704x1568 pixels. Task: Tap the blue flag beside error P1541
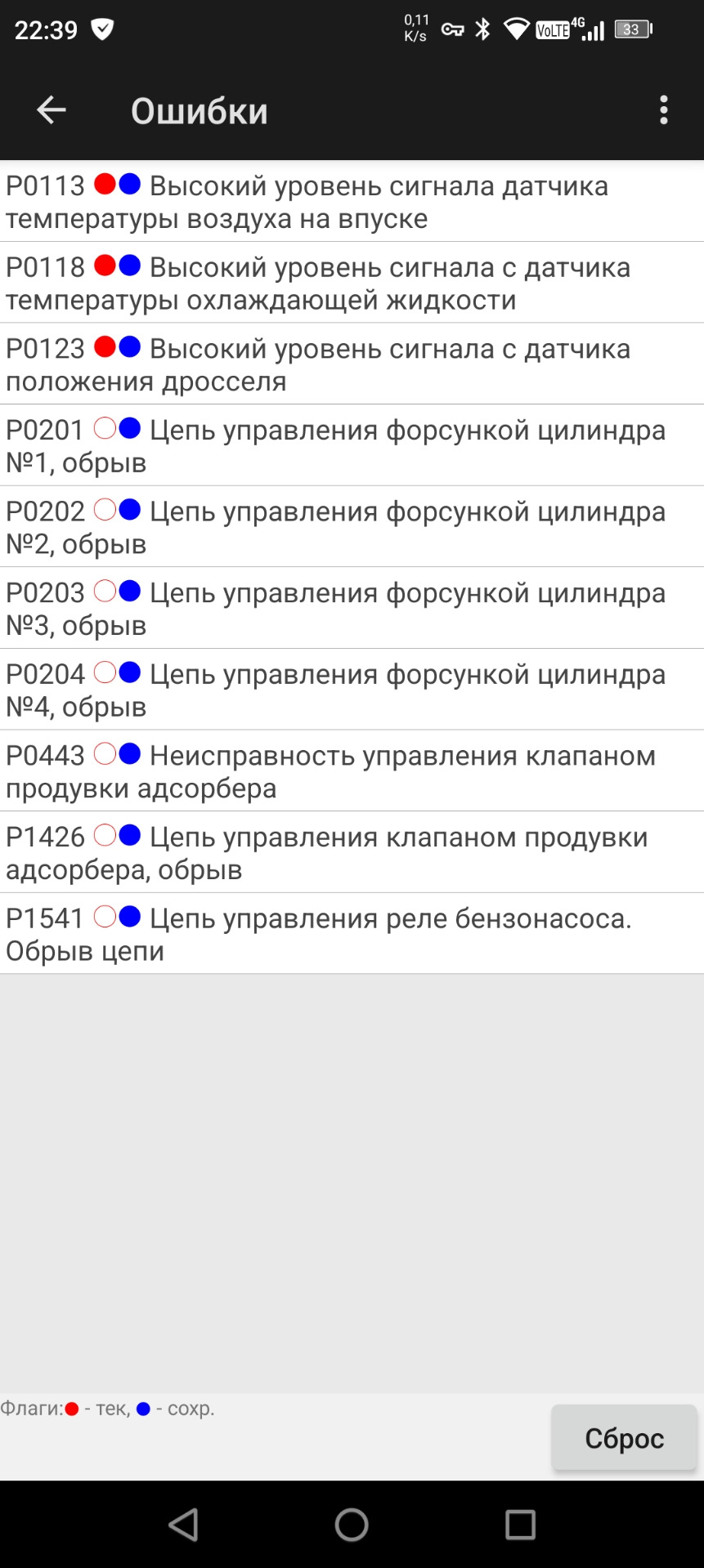pos(129,917)
